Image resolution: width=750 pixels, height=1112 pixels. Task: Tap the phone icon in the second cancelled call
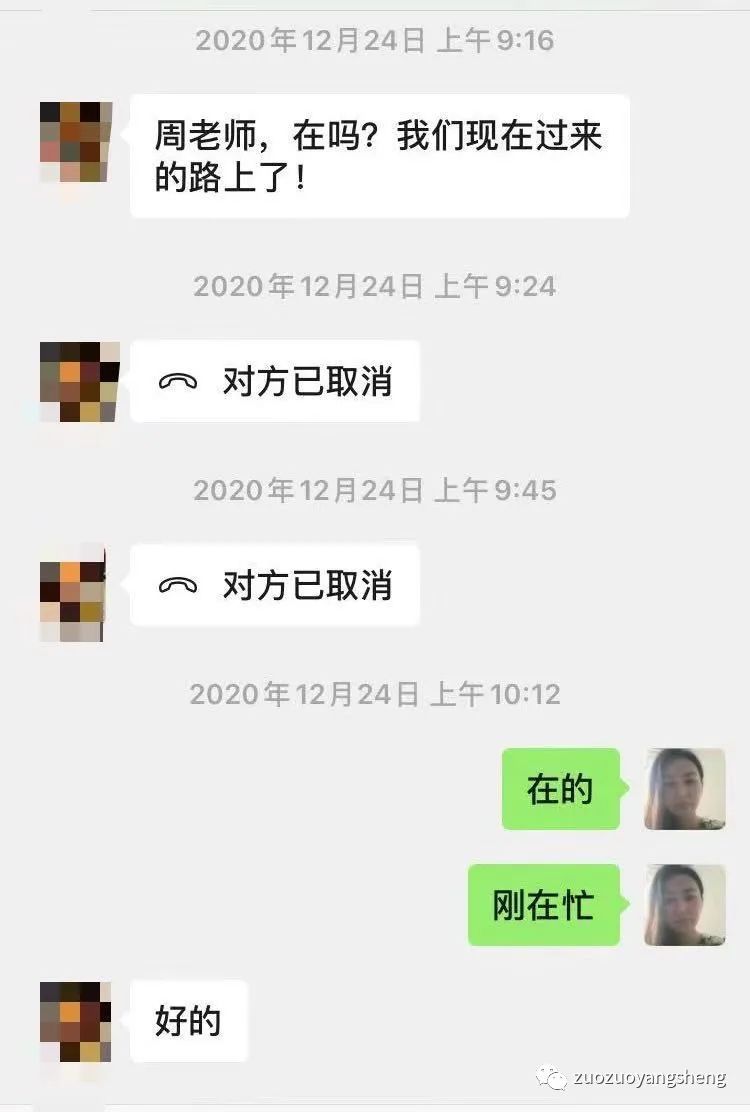pyautogui.click(x=176, y=585)
